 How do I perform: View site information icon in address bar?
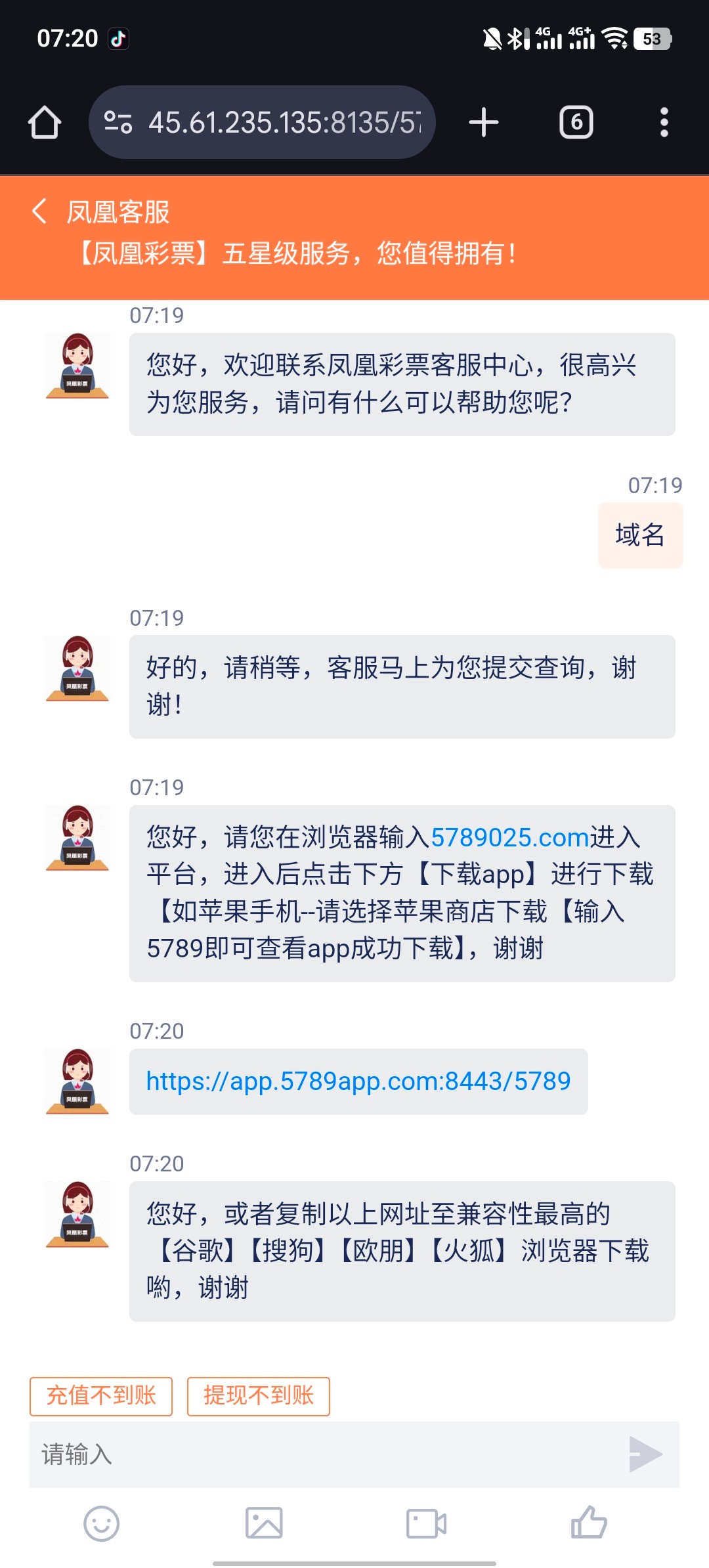coord(119,123)
